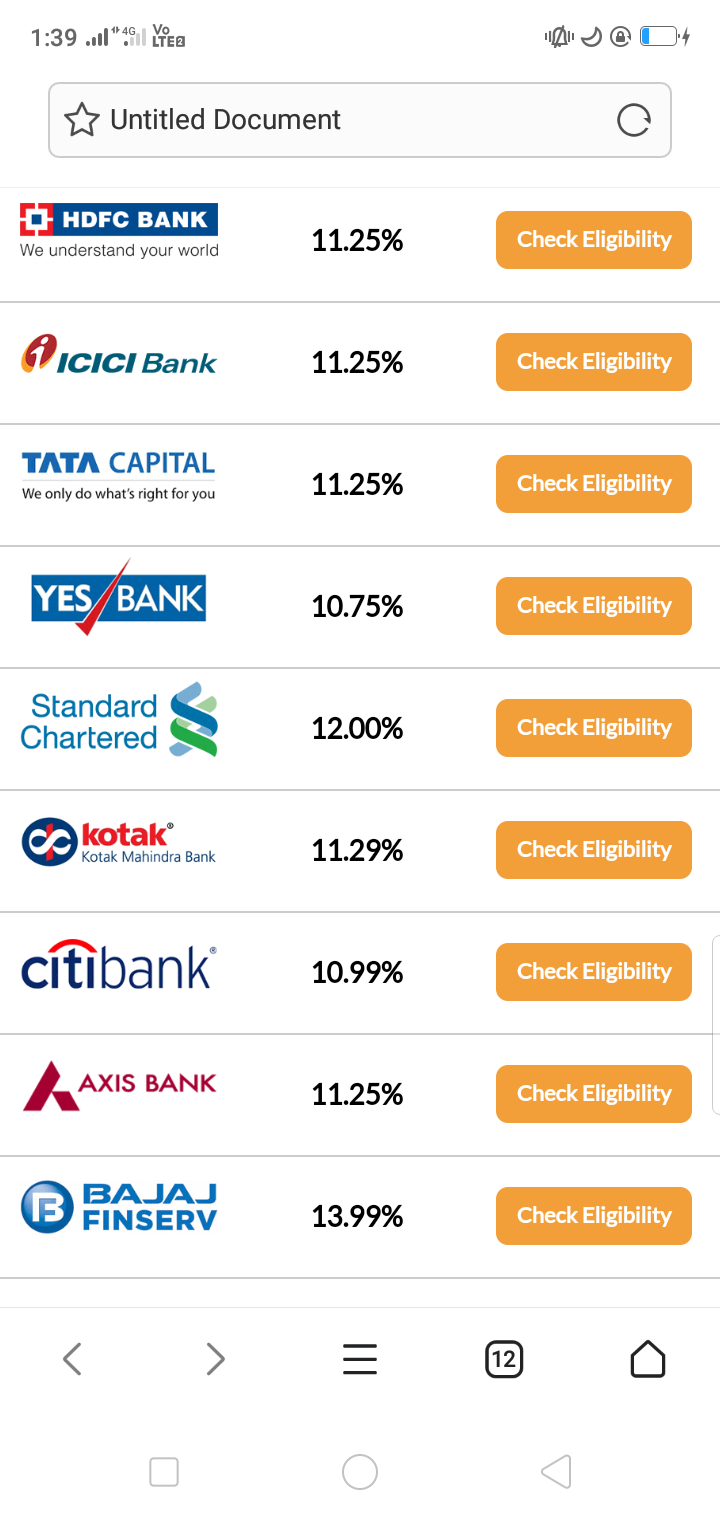Go back to the previous page in browser

pos(72,1359)
